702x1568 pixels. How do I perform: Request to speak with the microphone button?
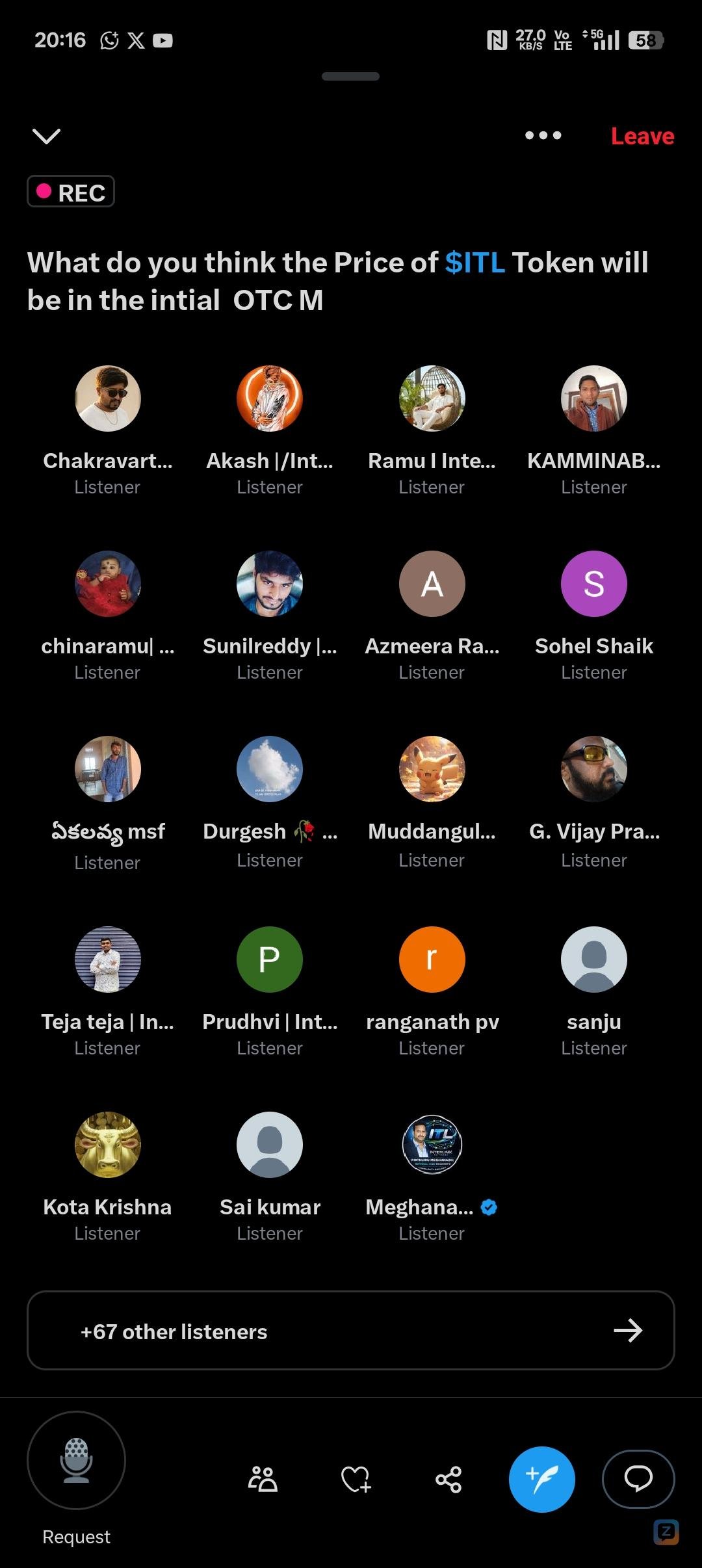click(x=76, y=1460)
